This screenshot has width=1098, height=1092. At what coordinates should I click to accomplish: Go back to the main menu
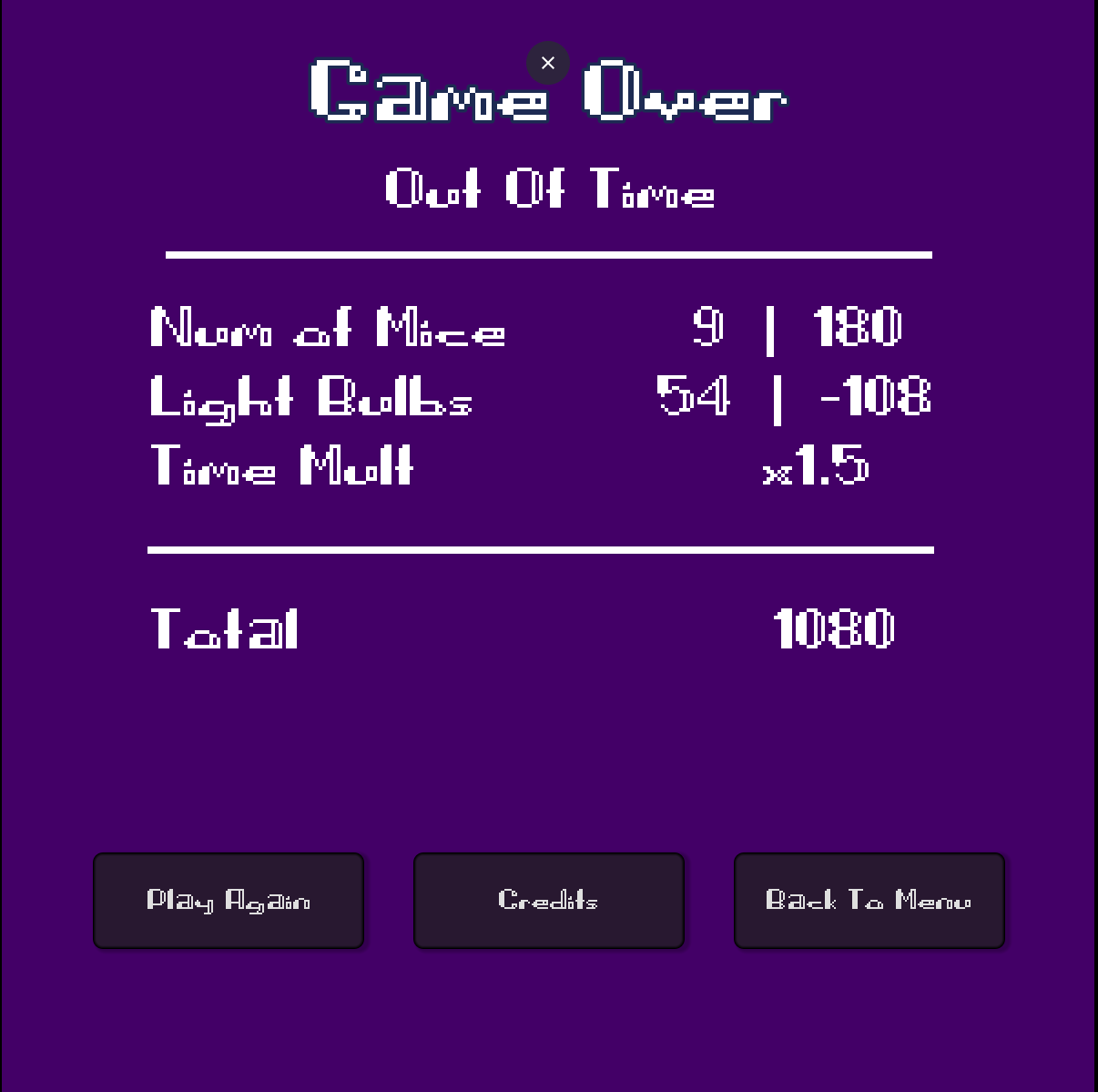[869, 901]
